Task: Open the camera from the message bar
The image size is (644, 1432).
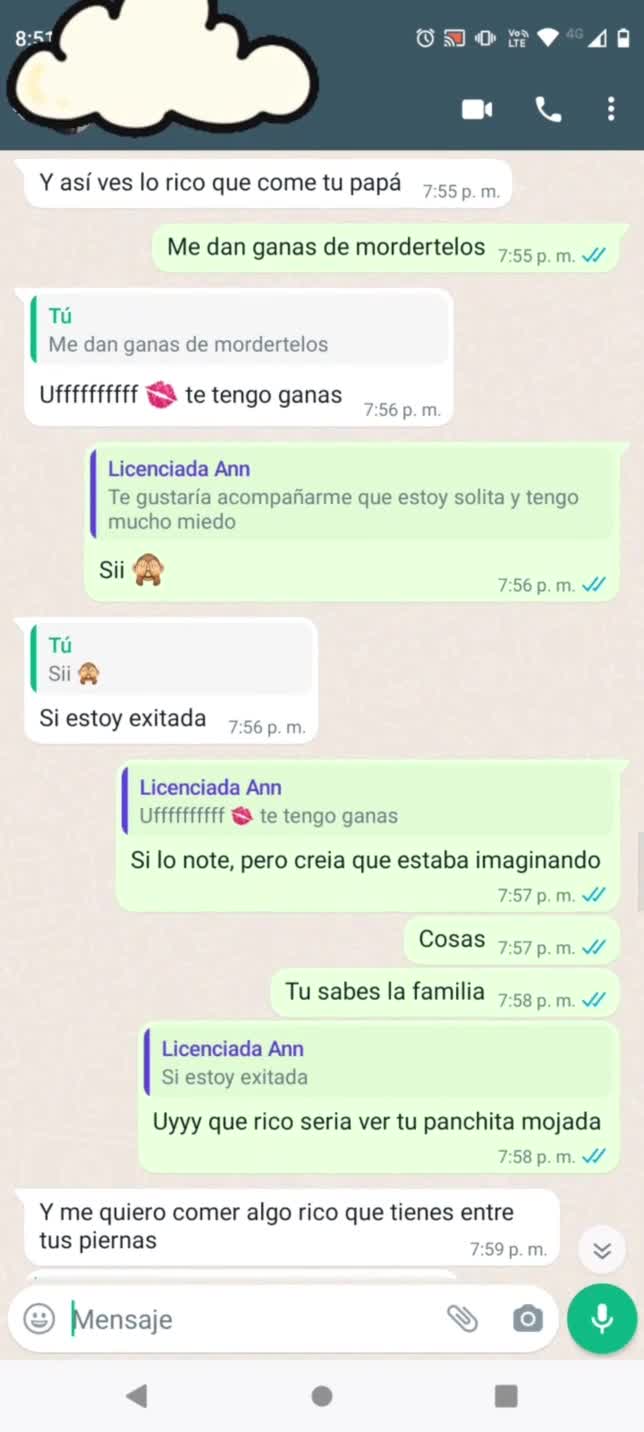Action: click(527, 1319)
